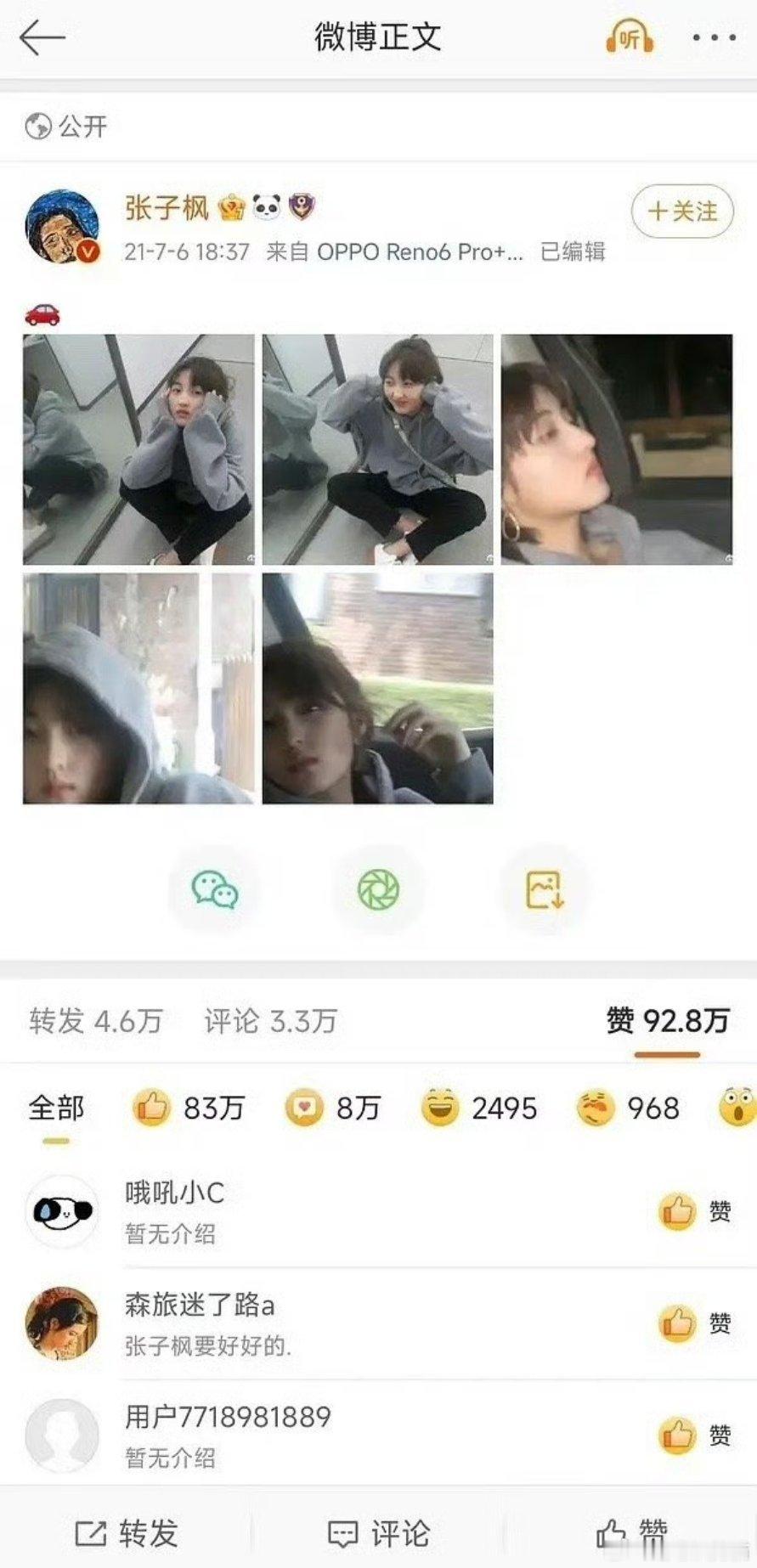Like the comment from 用户7718981889
The image size is (757, 1568).
pos(697,1435)
